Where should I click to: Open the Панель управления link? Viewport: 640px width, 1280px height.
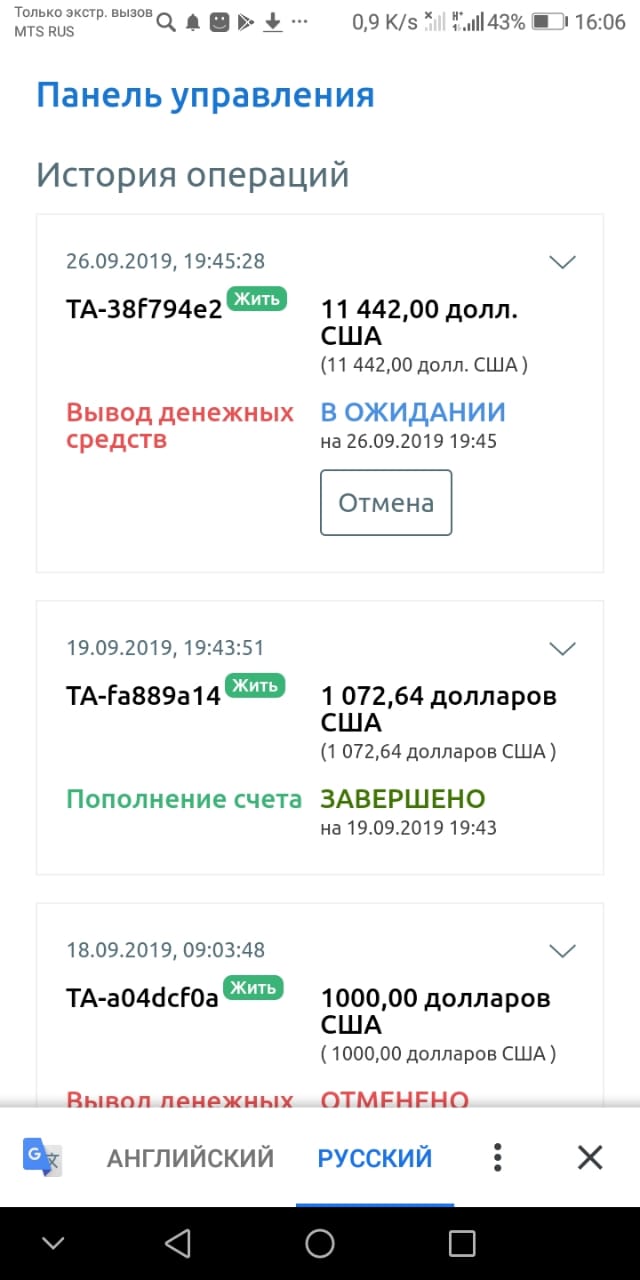(205, 96)
